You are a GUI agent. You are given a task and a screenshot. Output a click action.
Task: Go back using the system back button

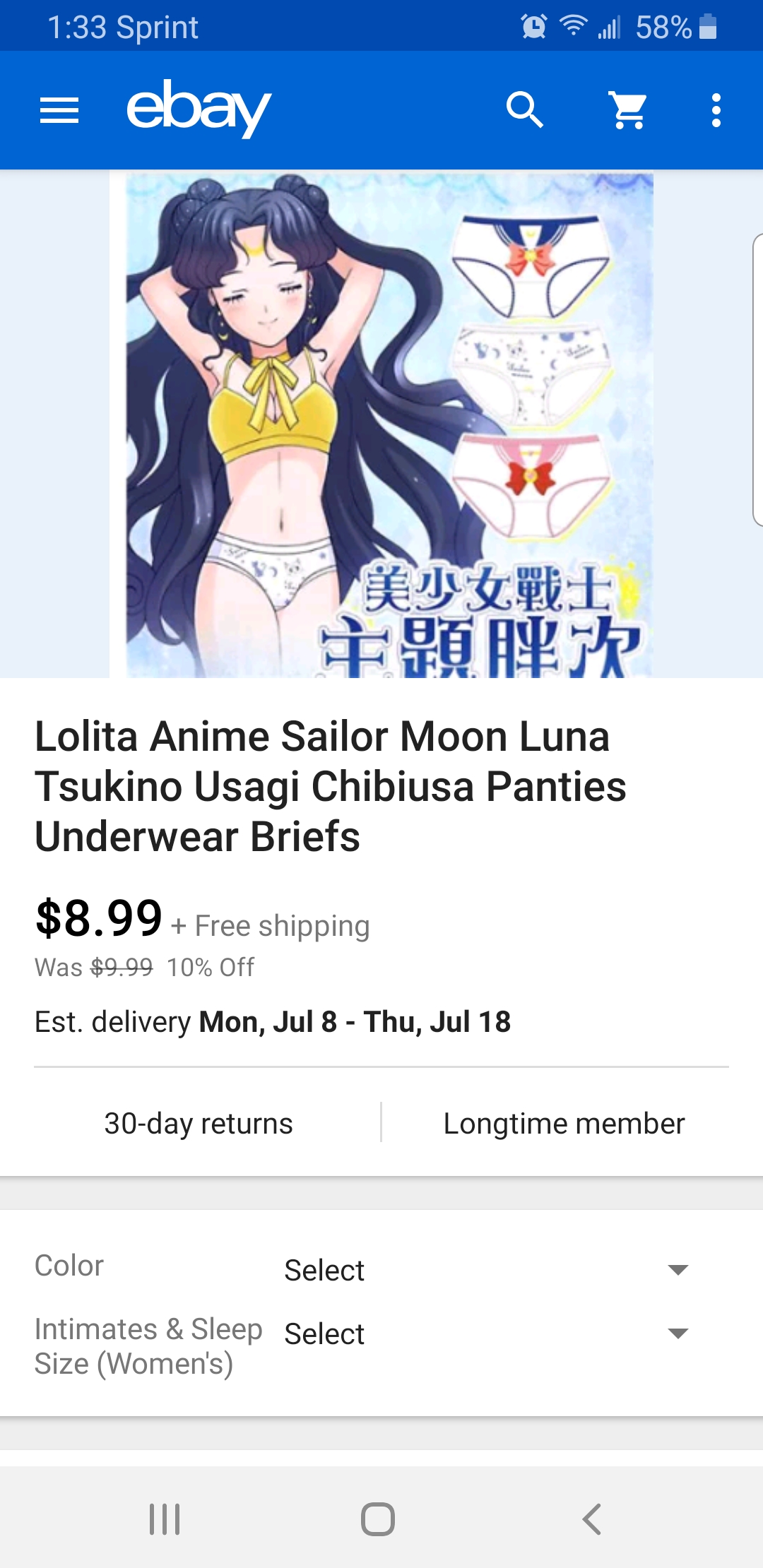pyautogui.click(x=592, y=1519)
